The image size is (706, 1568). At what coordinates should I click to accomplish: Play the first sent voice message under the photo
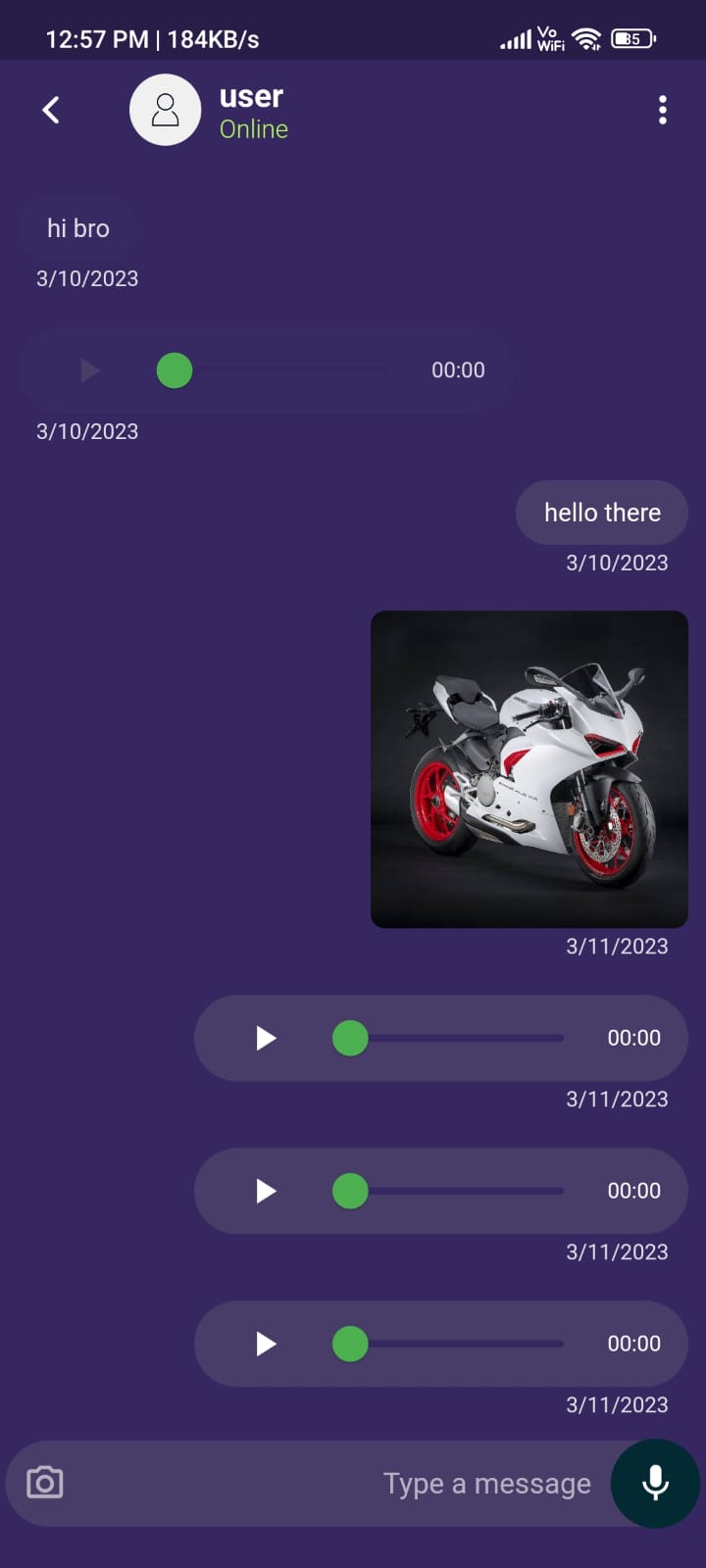pos(266,1038)
